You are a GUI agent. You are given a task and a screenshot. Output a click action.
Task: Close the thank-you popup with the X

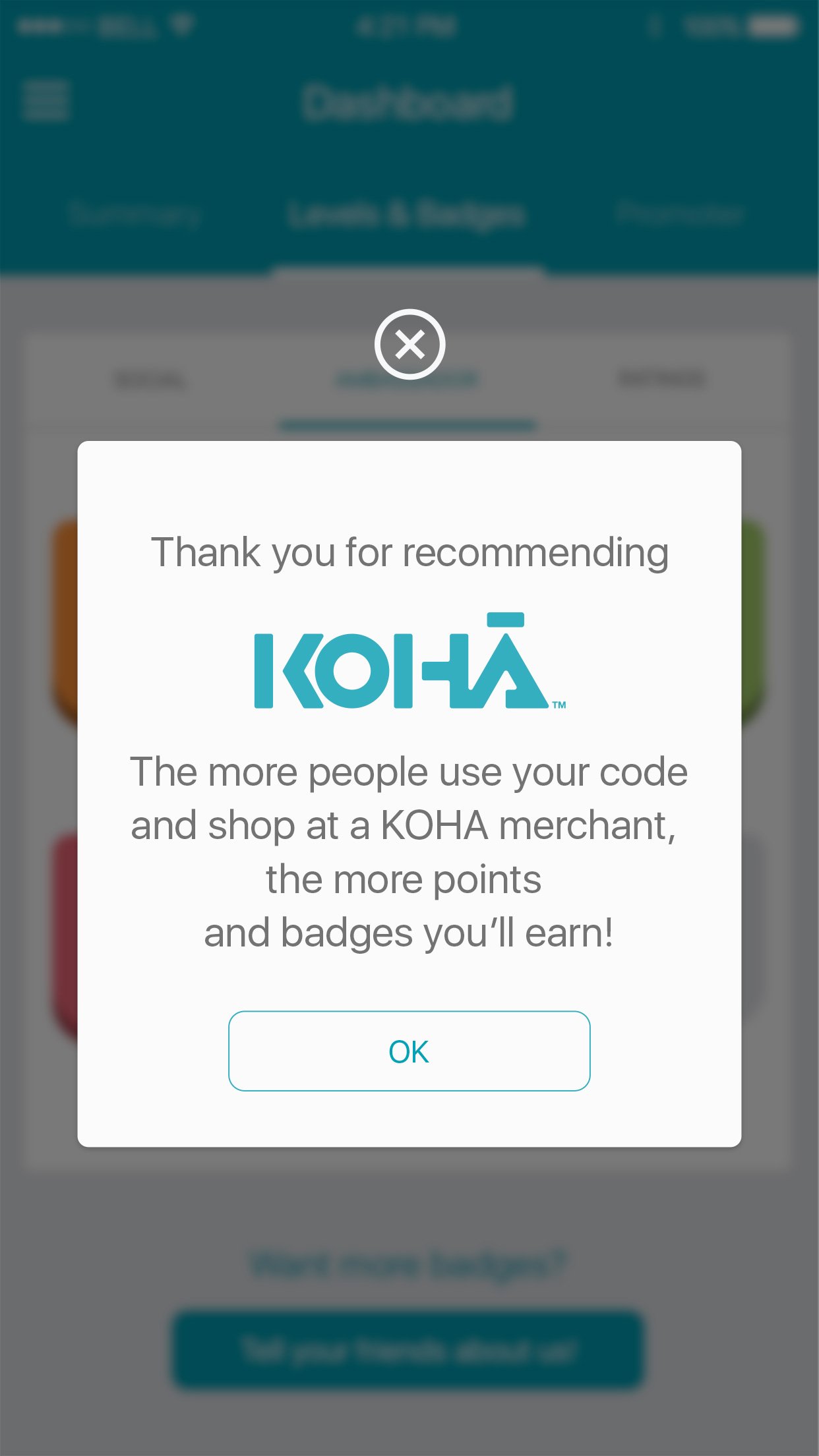click(x=409, y=344)
